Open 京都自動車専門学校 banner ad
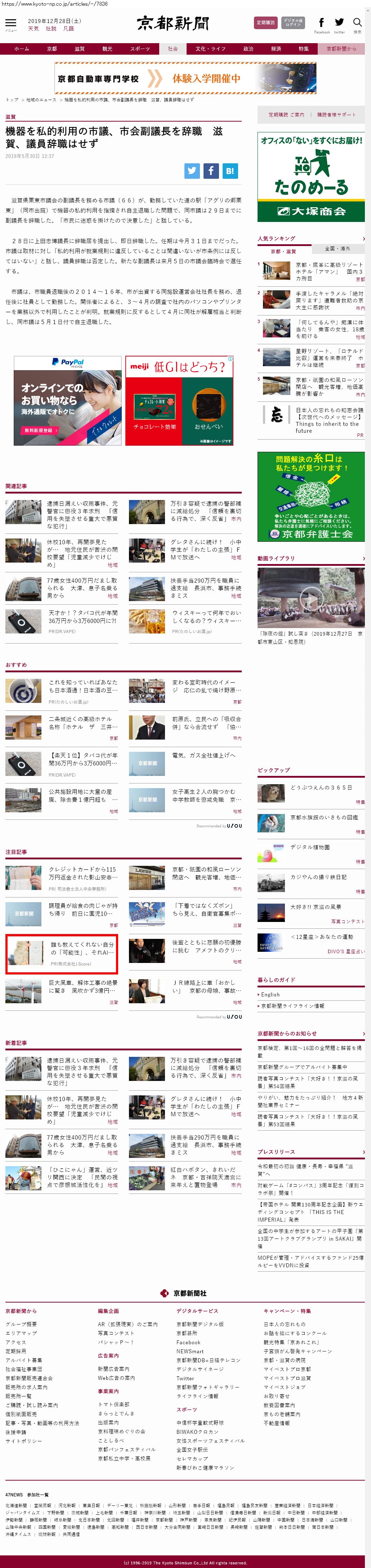371x1568 pixels. pyautogui.click(x=185, y=78)
